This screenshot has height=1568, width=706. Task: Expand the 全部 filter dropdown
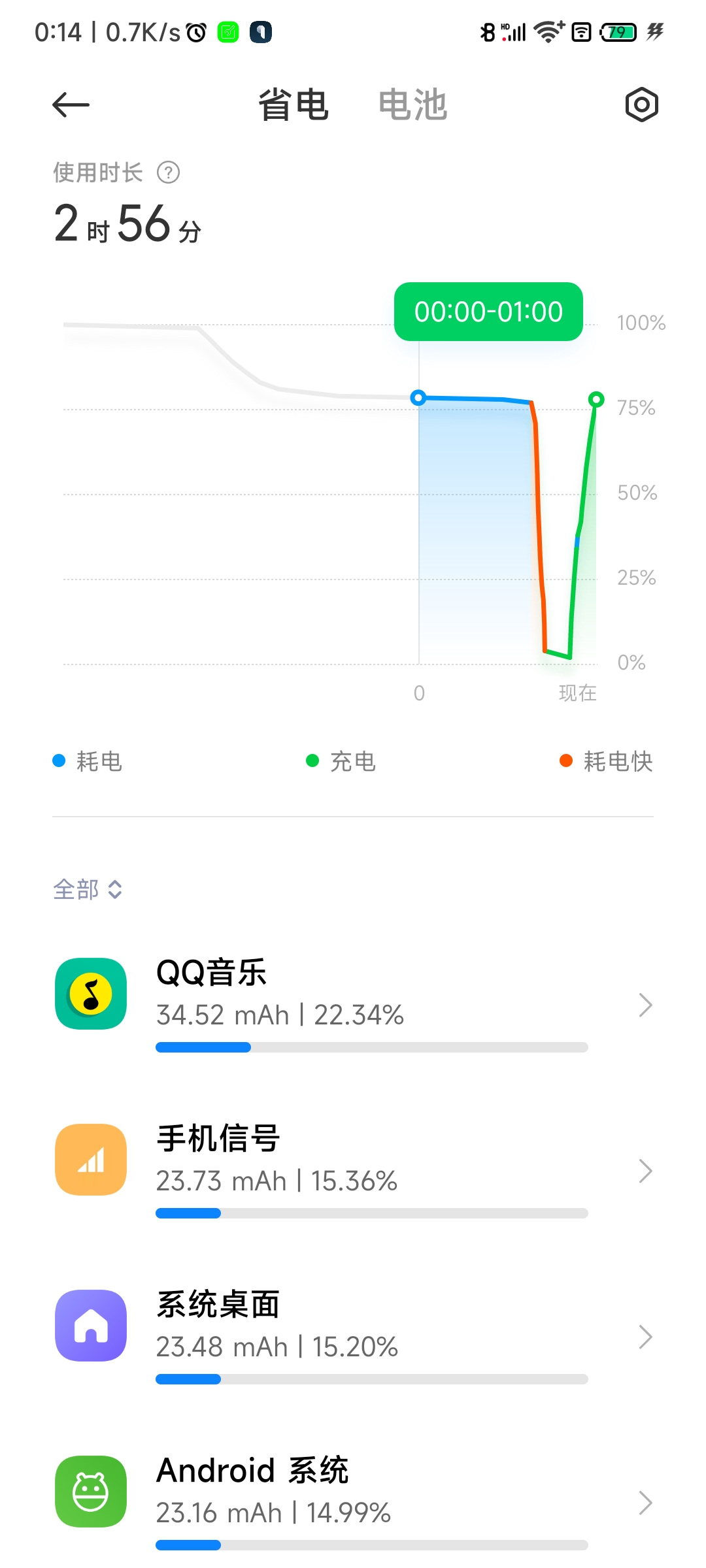pyautogui.click(x=88, y=889)
